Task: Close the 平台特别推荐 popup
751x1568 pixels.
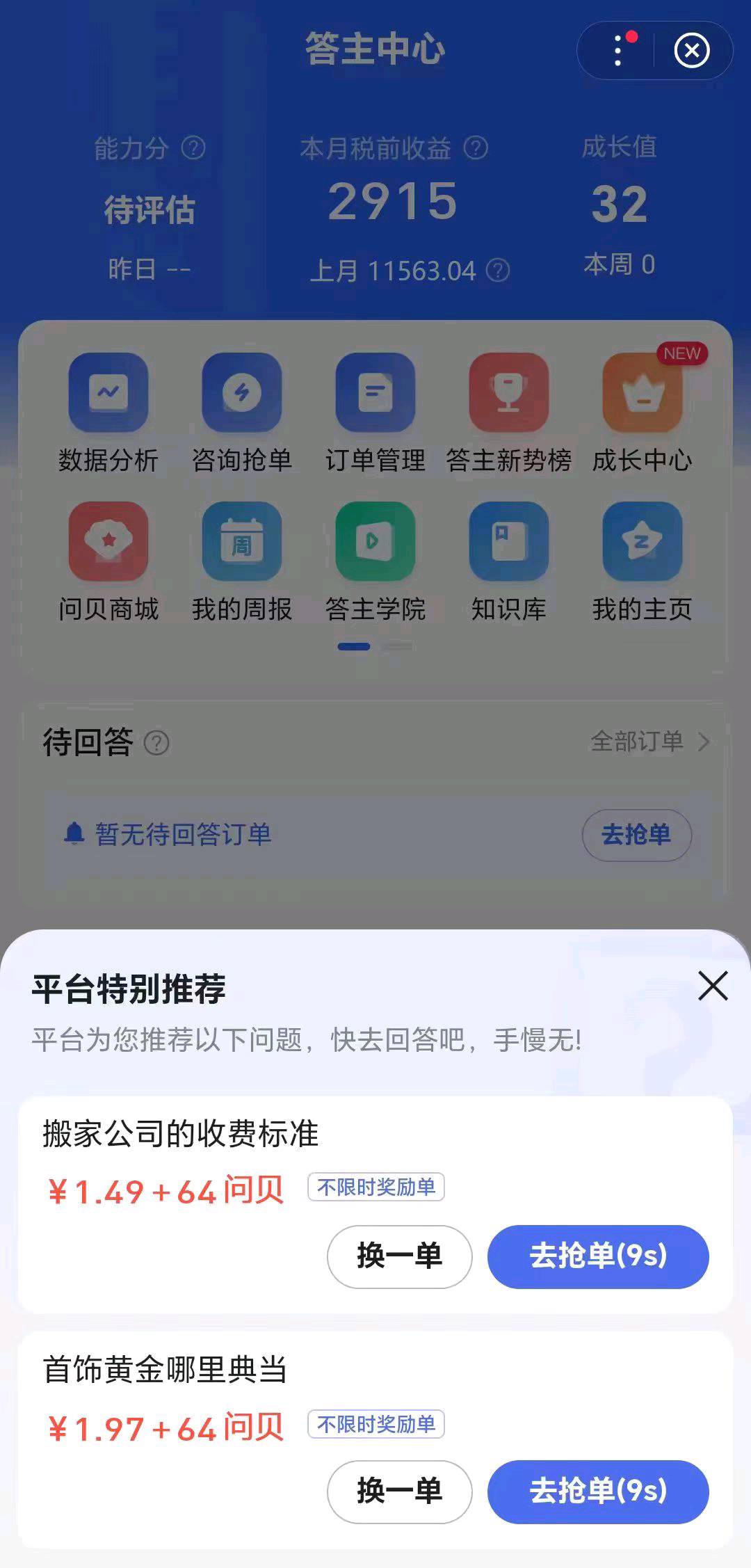Action: tap(713, 986)
